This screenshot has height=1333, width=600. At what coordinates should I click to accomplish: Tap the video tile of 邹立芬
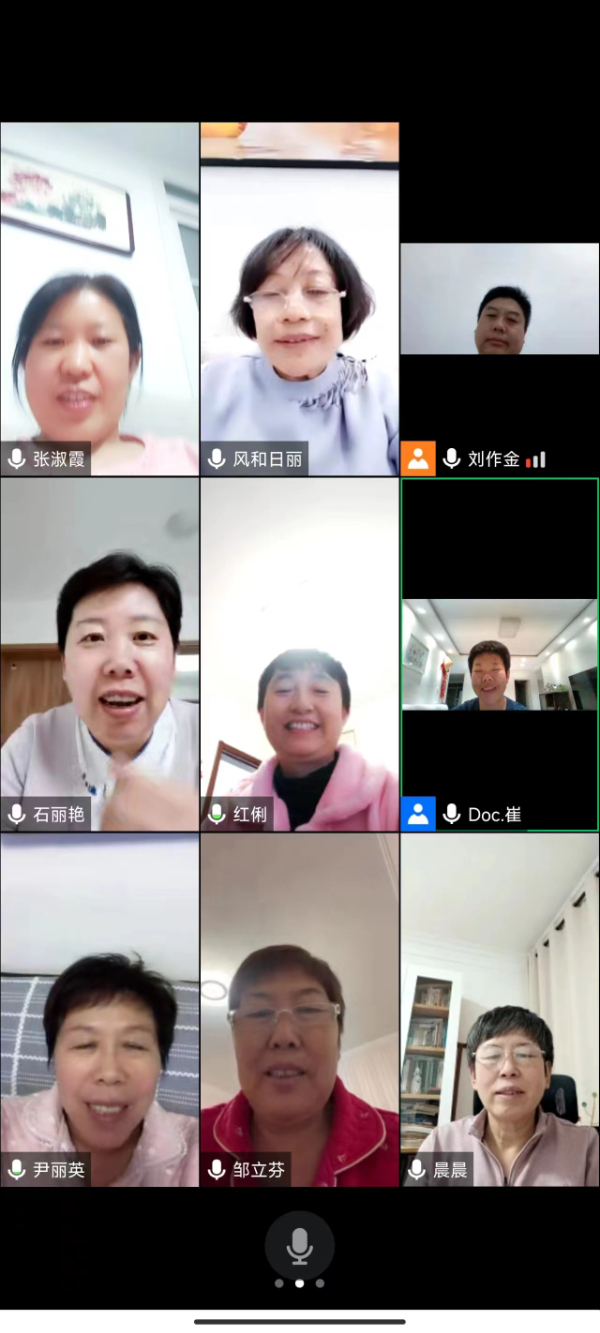pos(299,1010)
